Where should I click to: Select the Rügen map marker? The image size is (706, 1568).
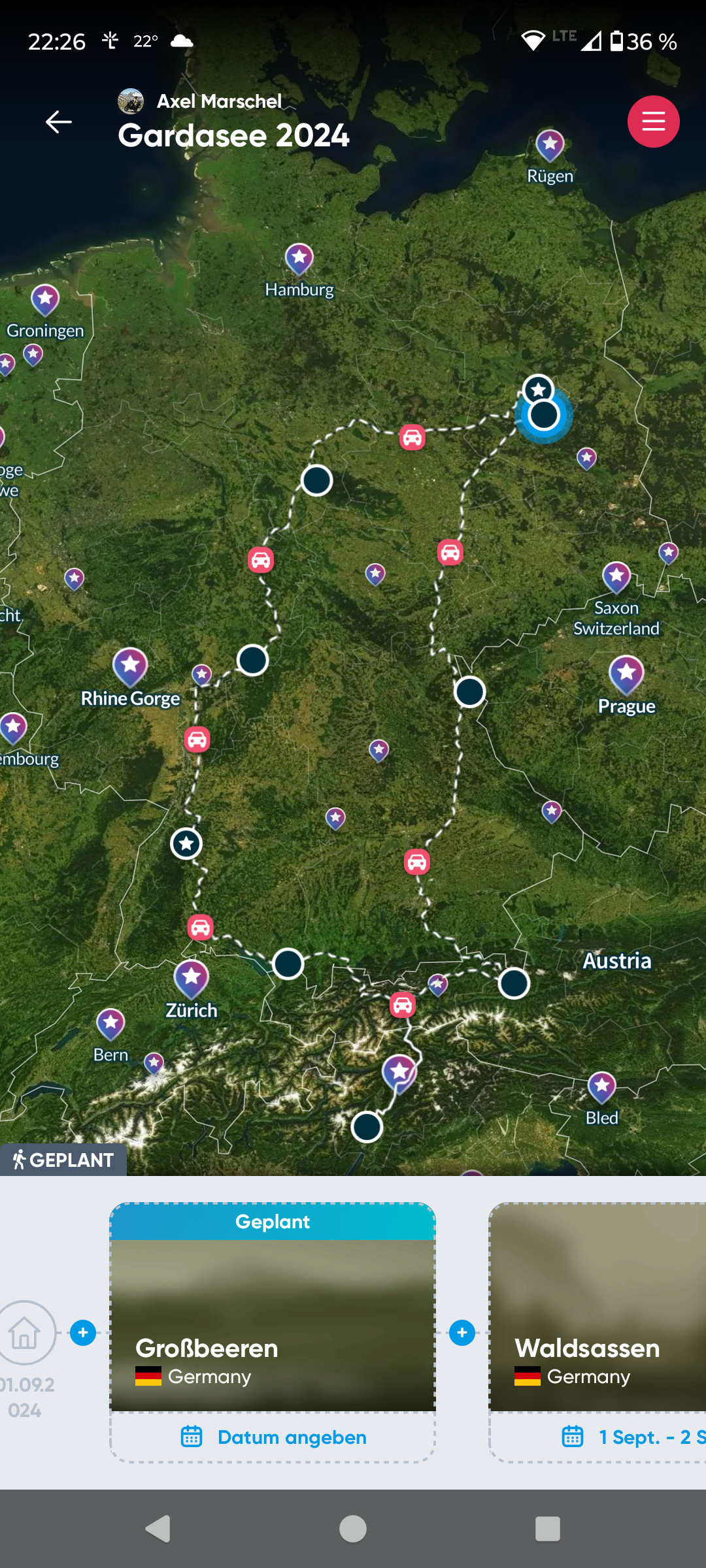pyautogui.click(x=550, y=144)
